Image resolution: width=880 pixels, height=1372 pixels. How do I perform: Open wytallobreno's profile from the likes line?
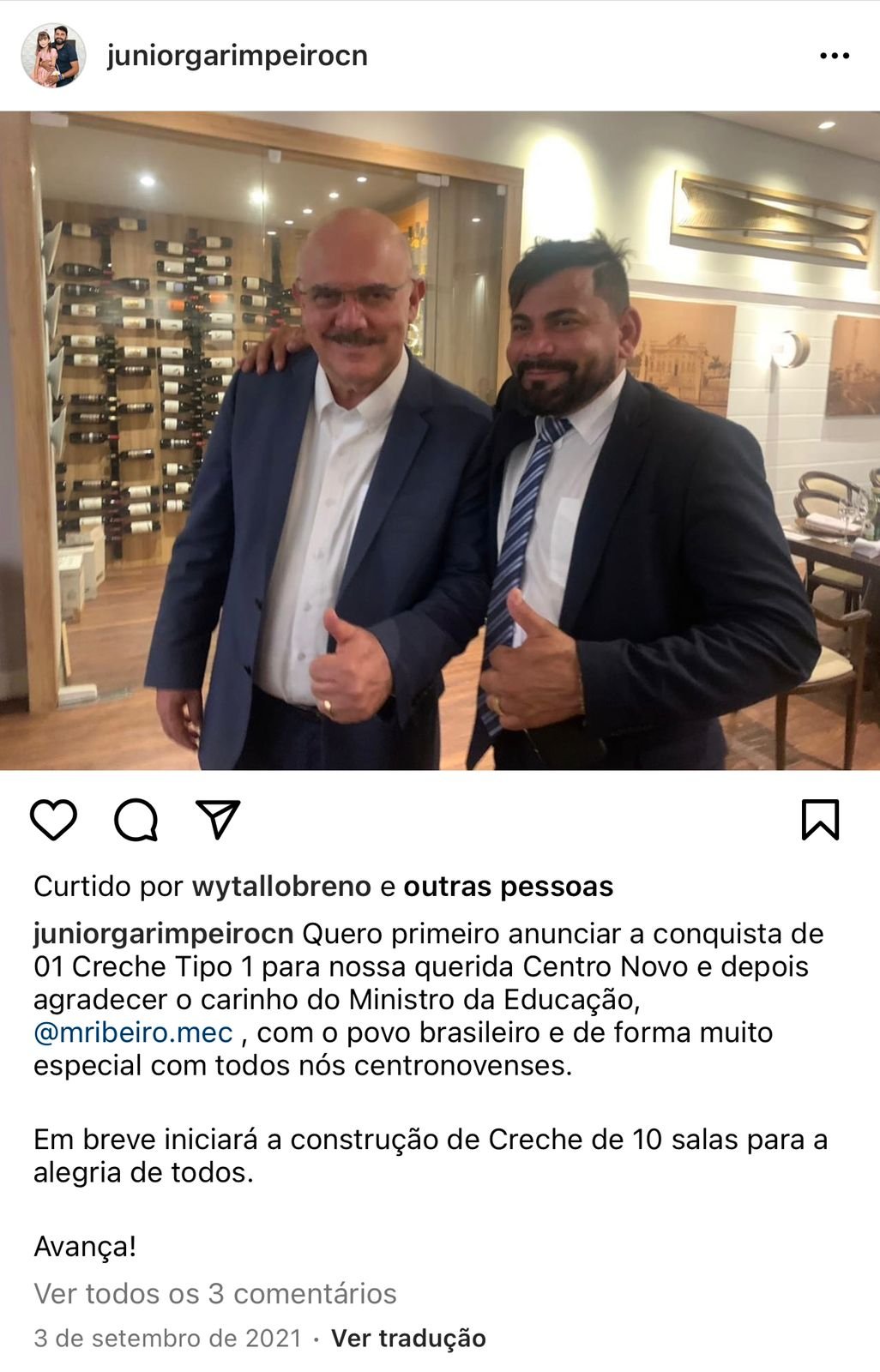[x=281, y=886]
